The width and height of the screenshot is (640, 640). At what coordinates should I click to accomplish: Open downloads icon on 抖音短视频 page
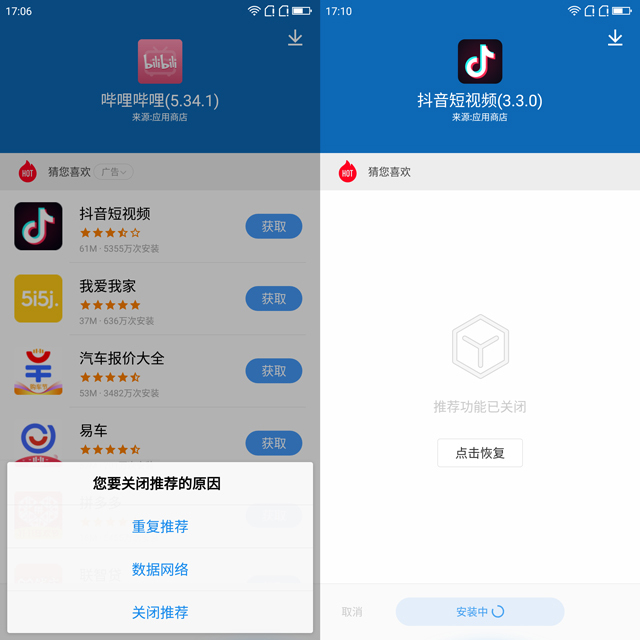tap(615, 38)
